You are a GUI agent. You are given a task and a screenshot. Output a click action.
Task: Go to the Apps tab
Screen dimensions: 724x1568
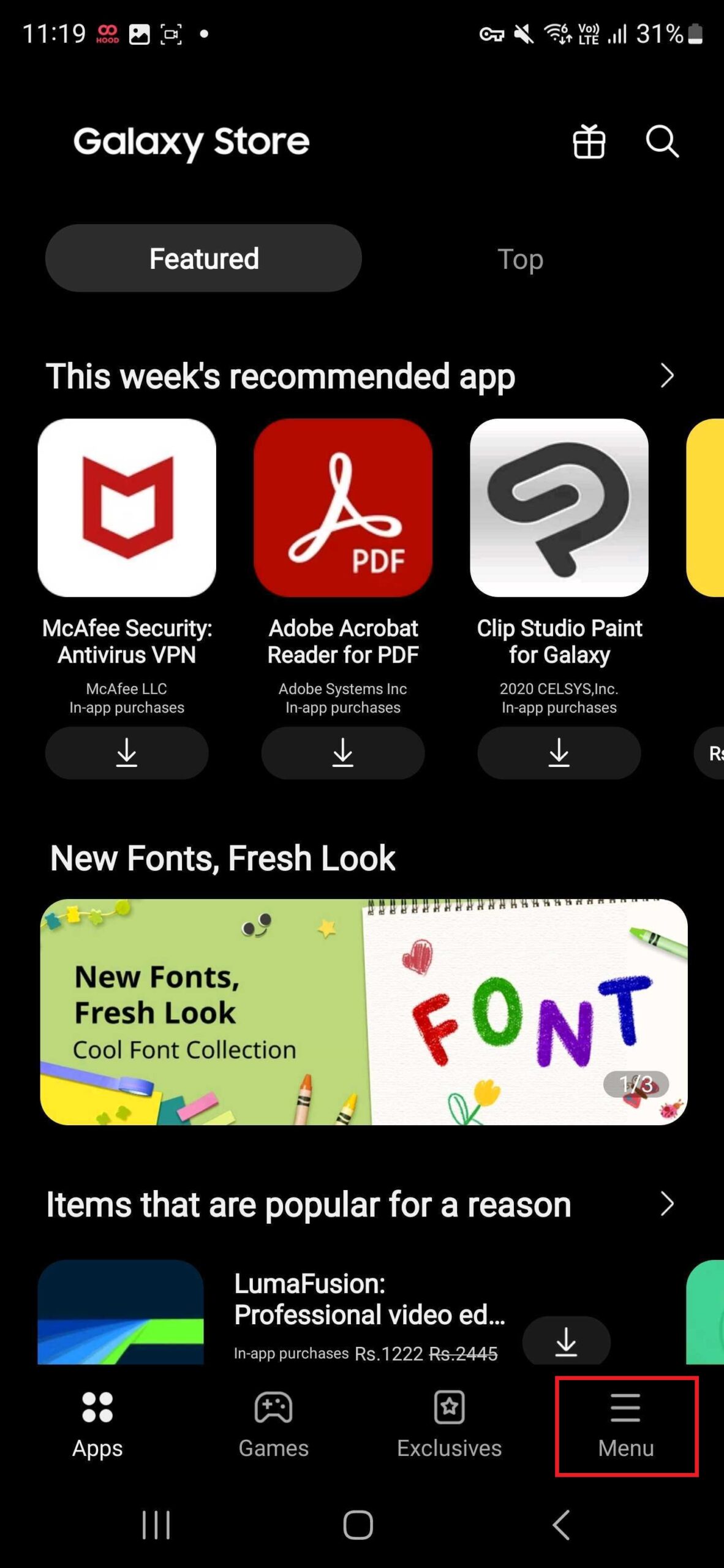coord(97,1425)
